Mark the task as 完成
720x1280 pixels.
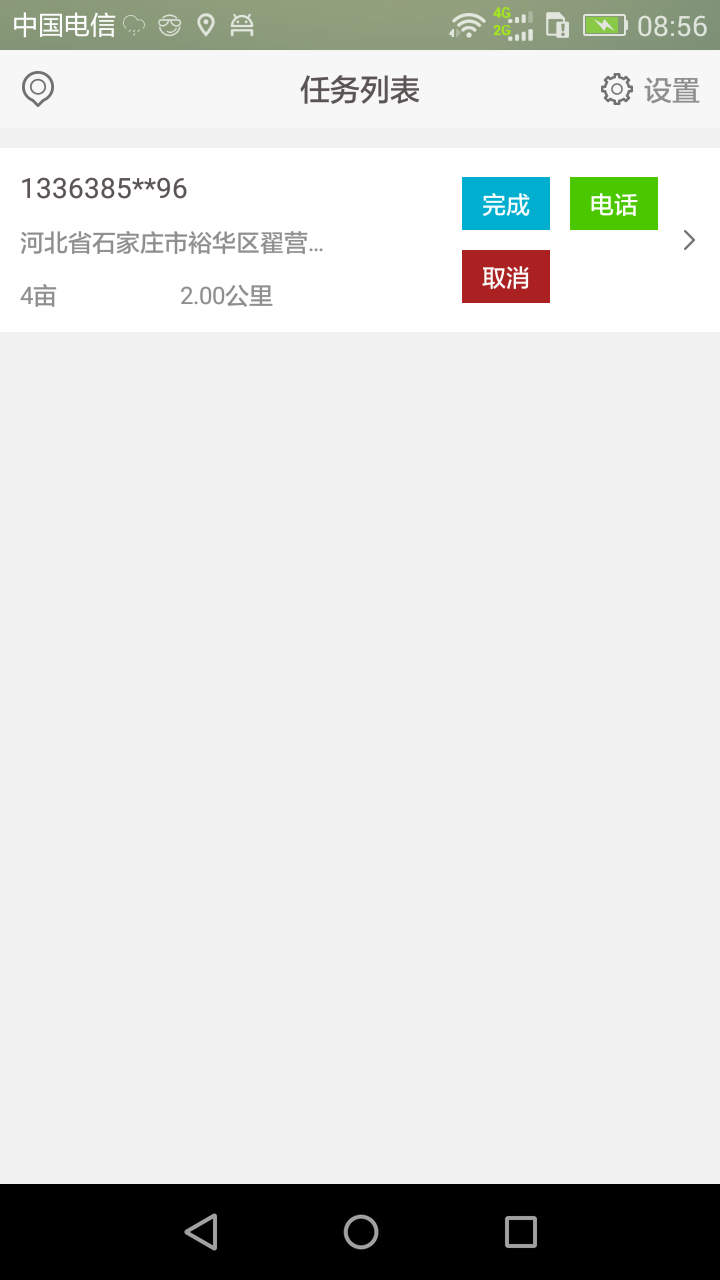pos(506,204)
